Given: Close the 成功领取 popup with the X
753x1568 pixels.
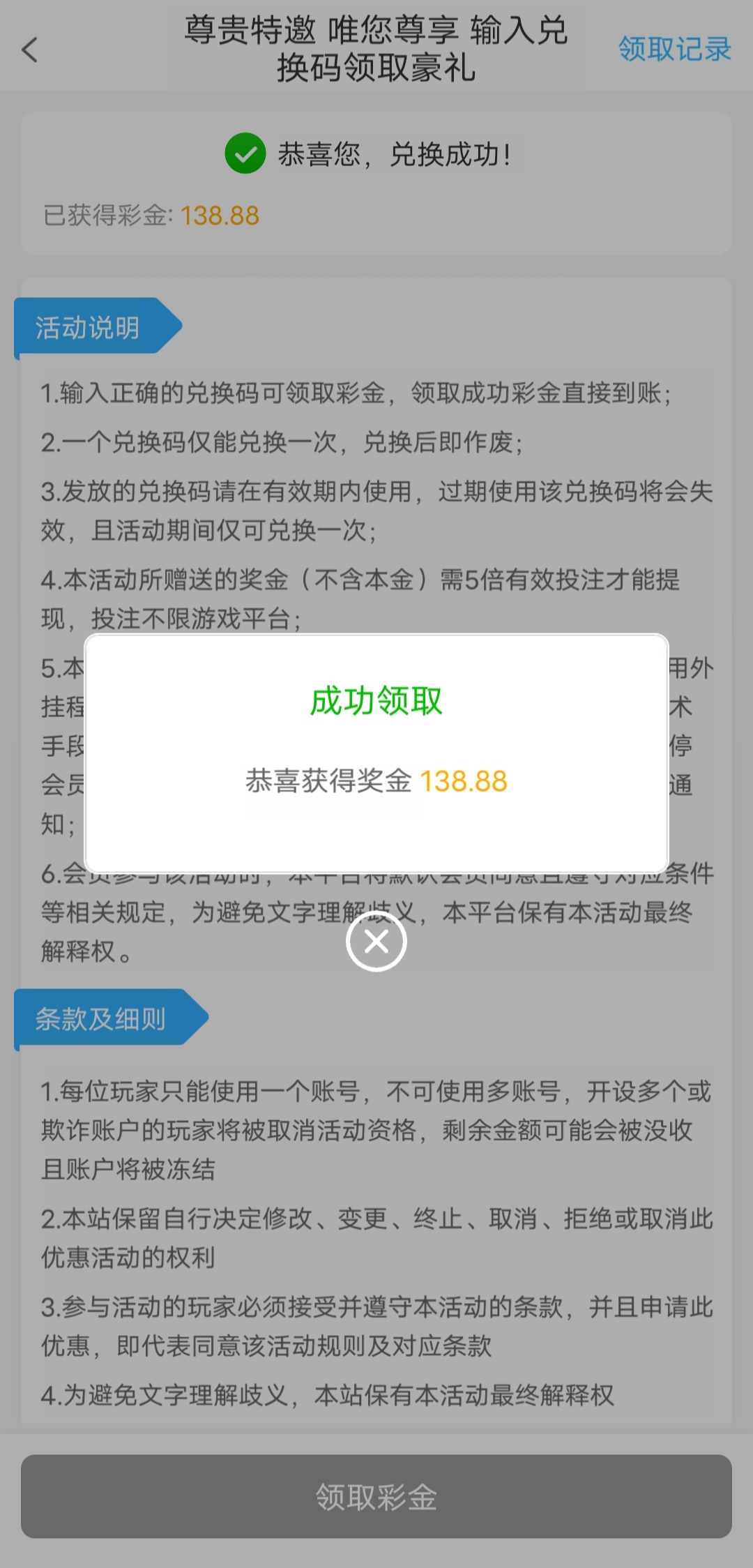Looking at the screenshot, I should point(376,942).
